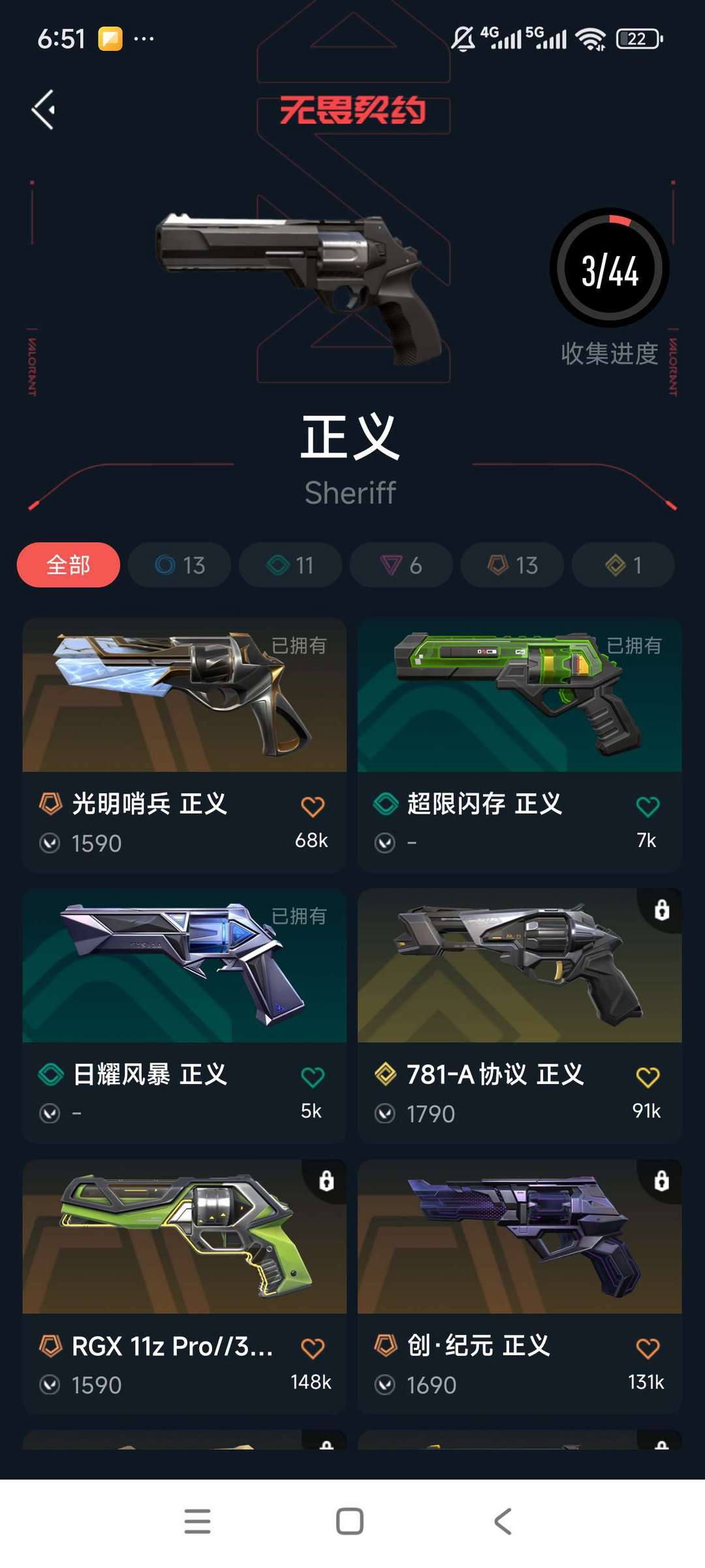This screenshot has height=1568, width=705.
Task: Filter by the blue circle tier showing 13
Action: point(180,565)
